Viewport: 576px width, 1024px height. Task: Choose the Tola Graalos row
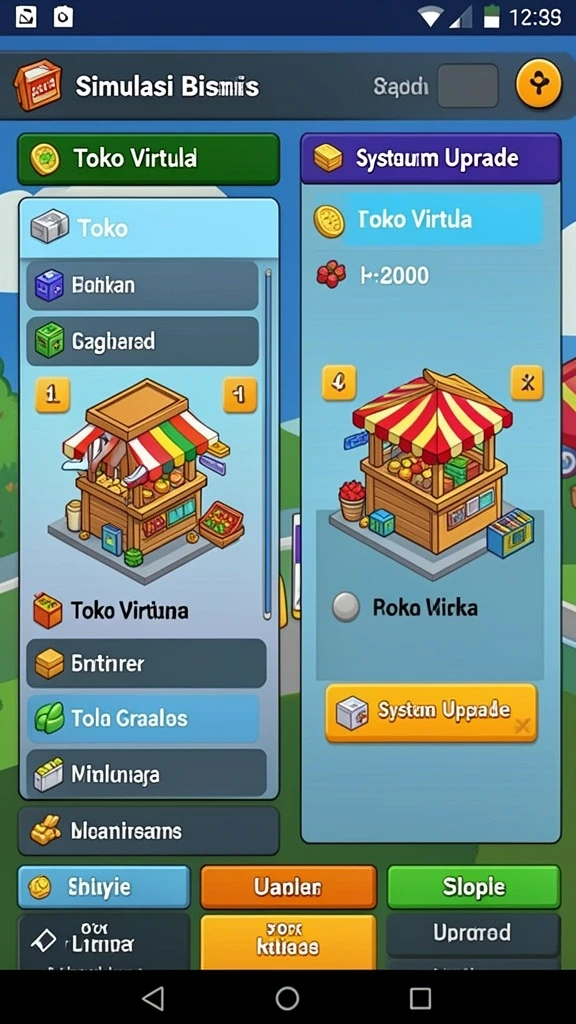tap(143, 718)
